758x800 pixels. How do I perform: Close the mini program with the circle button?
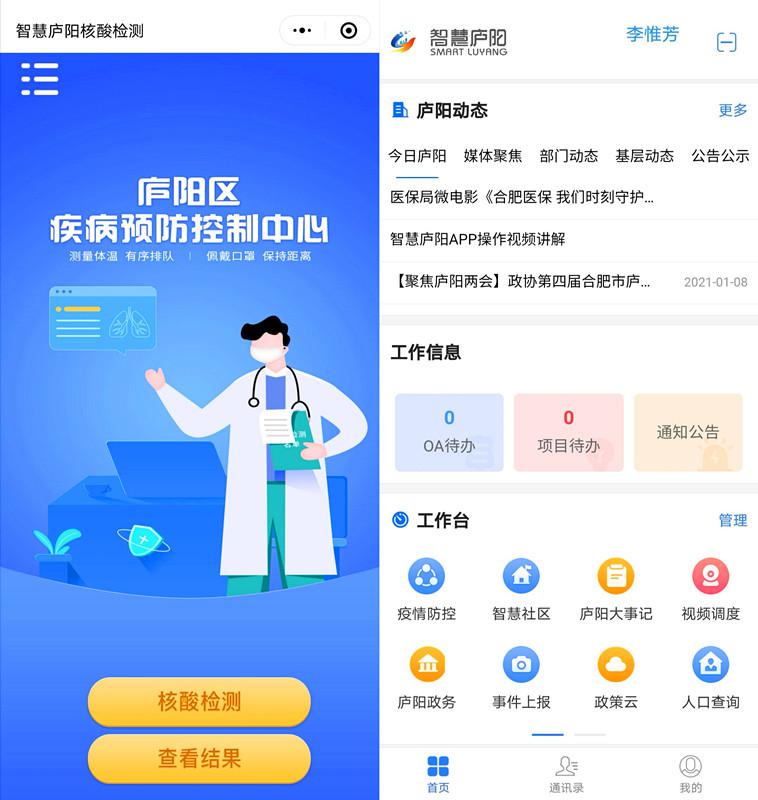(348, 31)
